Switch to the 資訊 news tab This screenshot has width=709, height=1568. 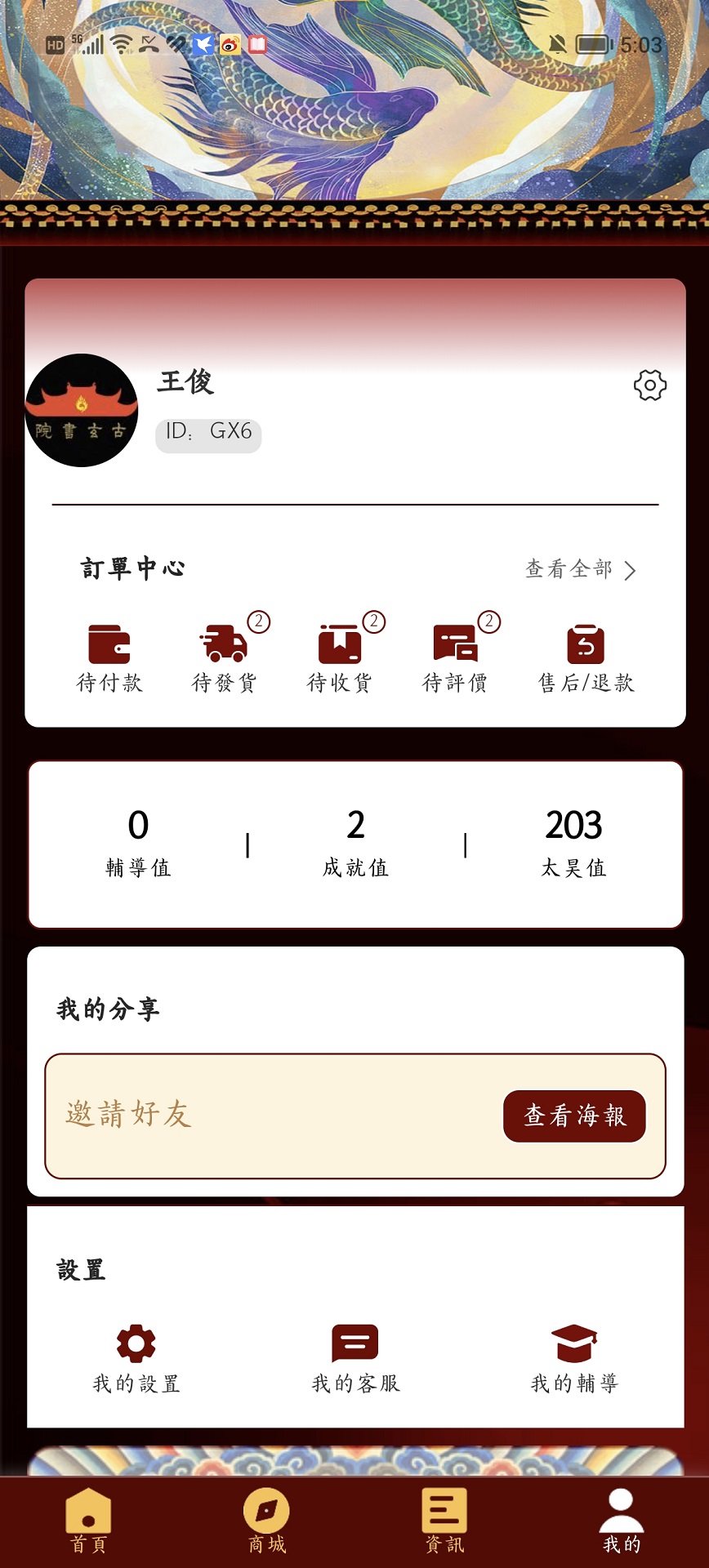(444, 1522)
